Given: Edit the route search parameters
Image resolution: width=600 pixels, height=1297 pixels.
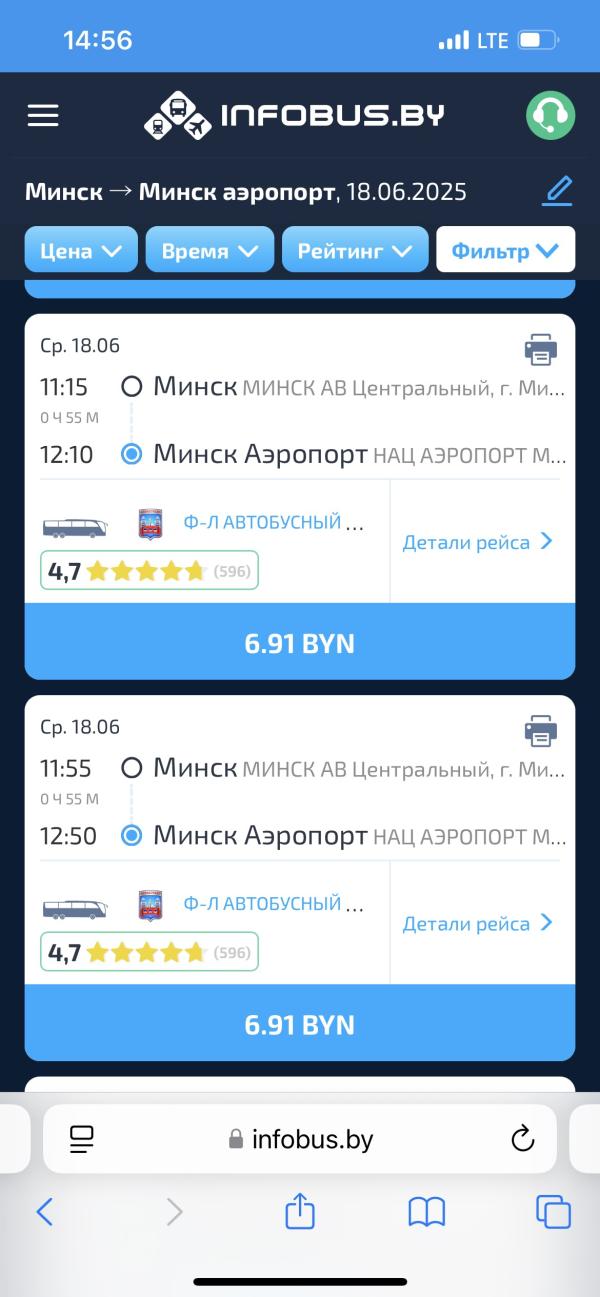Looking at the screenshot, I should tap(557, 190).
